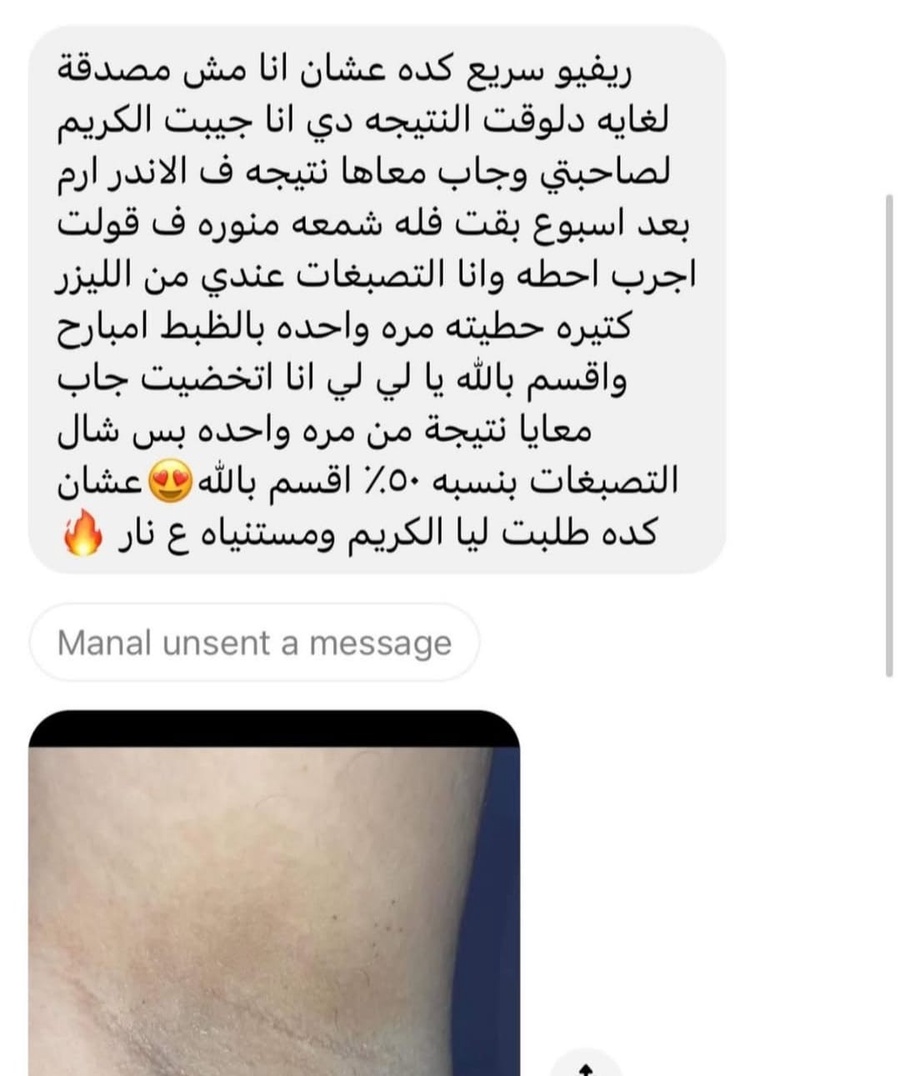The image size is (900, 1076).
Task: Open the photo sent in the chat
Action: (274, 900)
